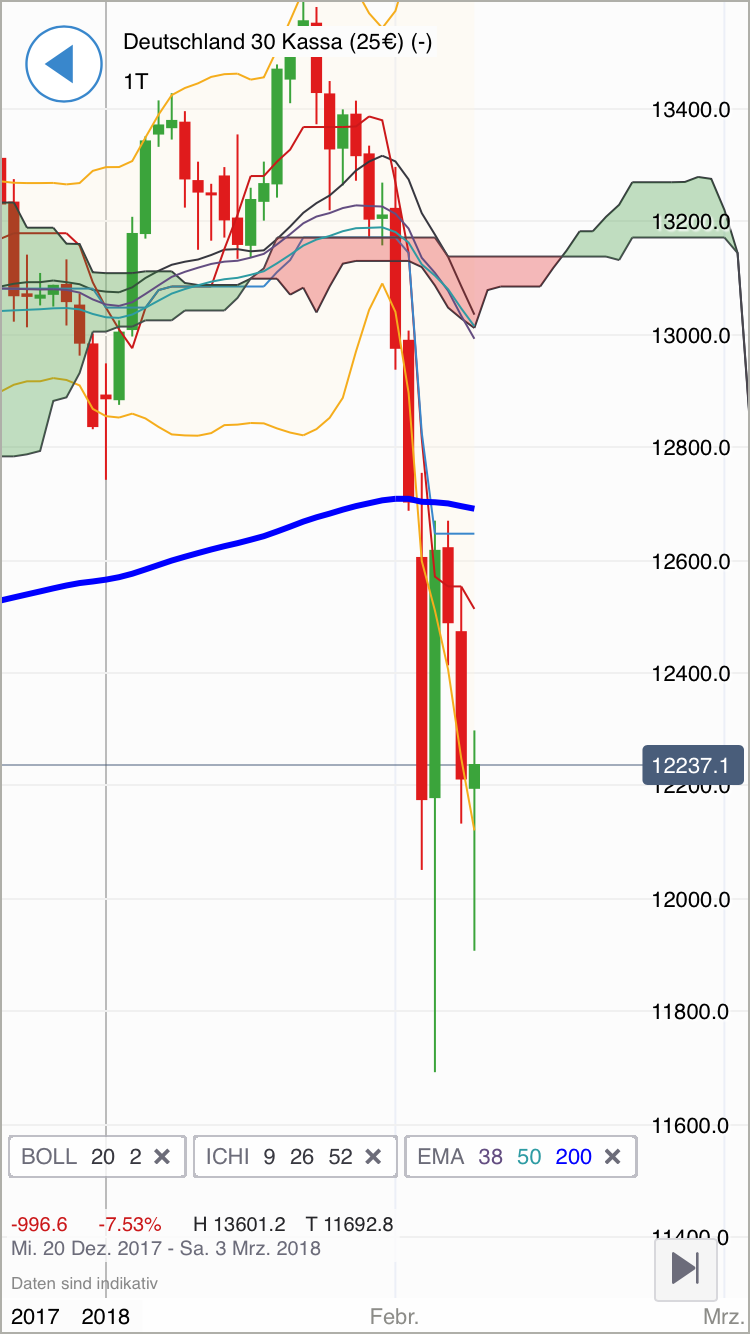Remove the BOLL indicator via its X icon
Image resolution: width=750 pixels, height=1334 pixels.
(163, 1156)
